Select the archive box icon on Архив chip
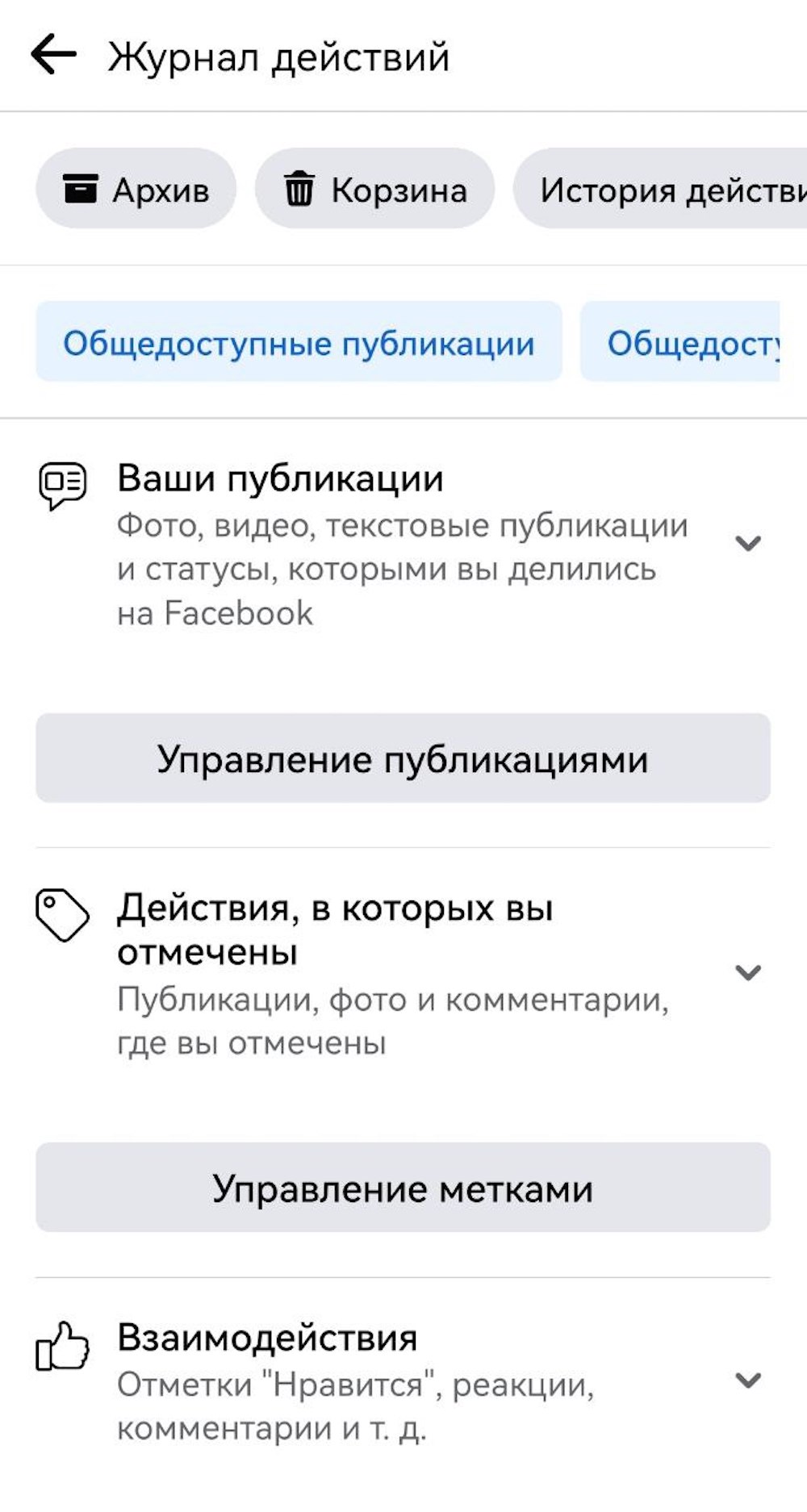Viewport: 807px width, 1512px height. 82,190
